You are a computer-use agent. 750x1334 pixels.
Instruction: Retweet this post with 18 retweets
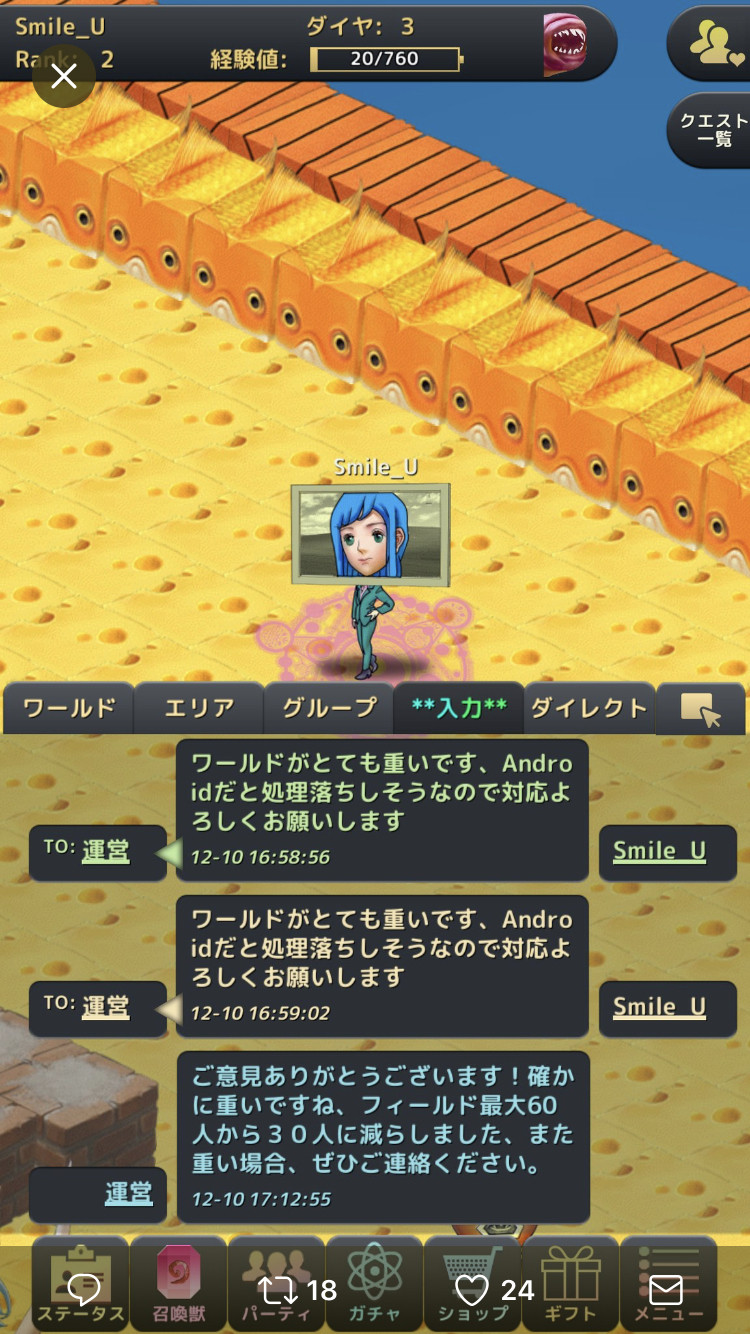point(297,1290)
